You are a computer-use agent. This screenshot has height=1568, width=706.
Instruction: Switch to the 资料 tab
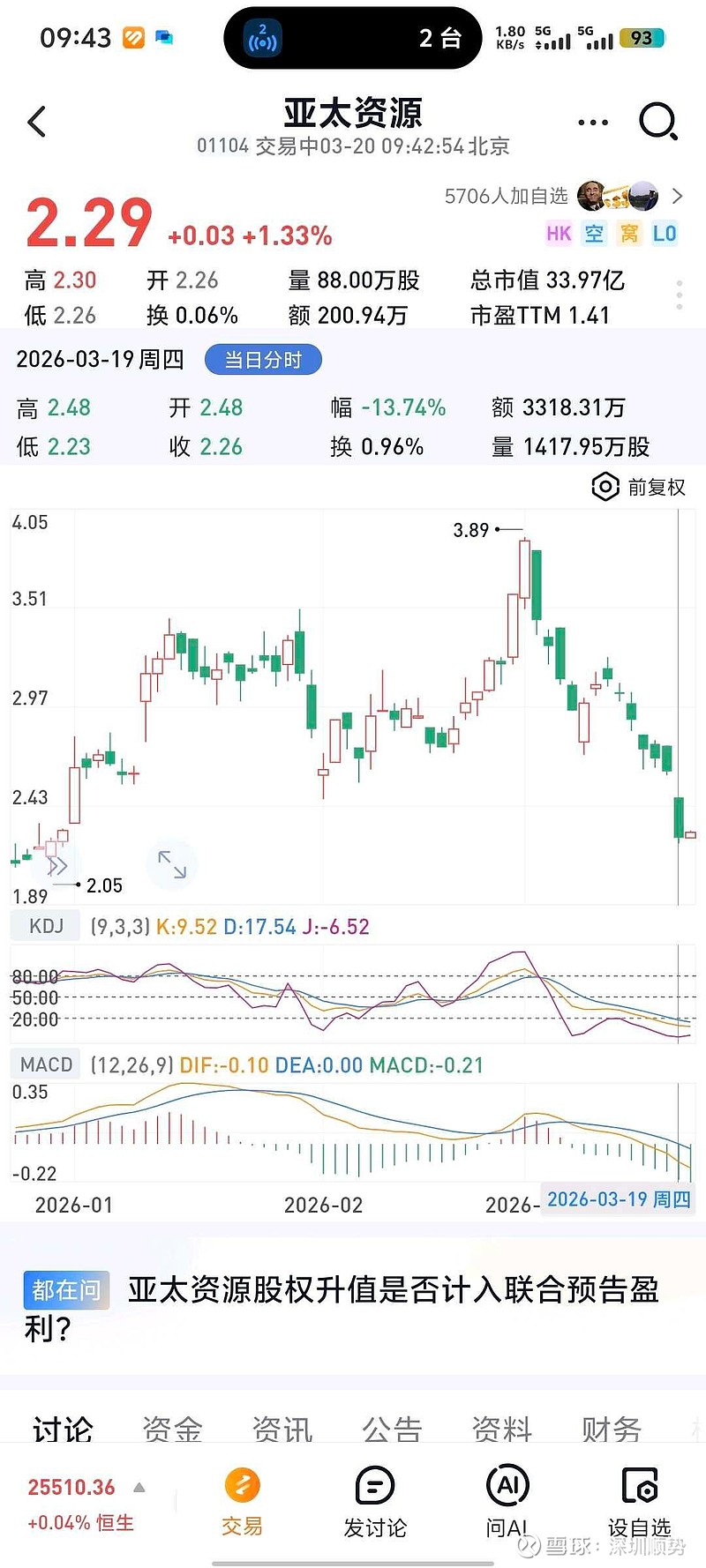point(502,1428)
